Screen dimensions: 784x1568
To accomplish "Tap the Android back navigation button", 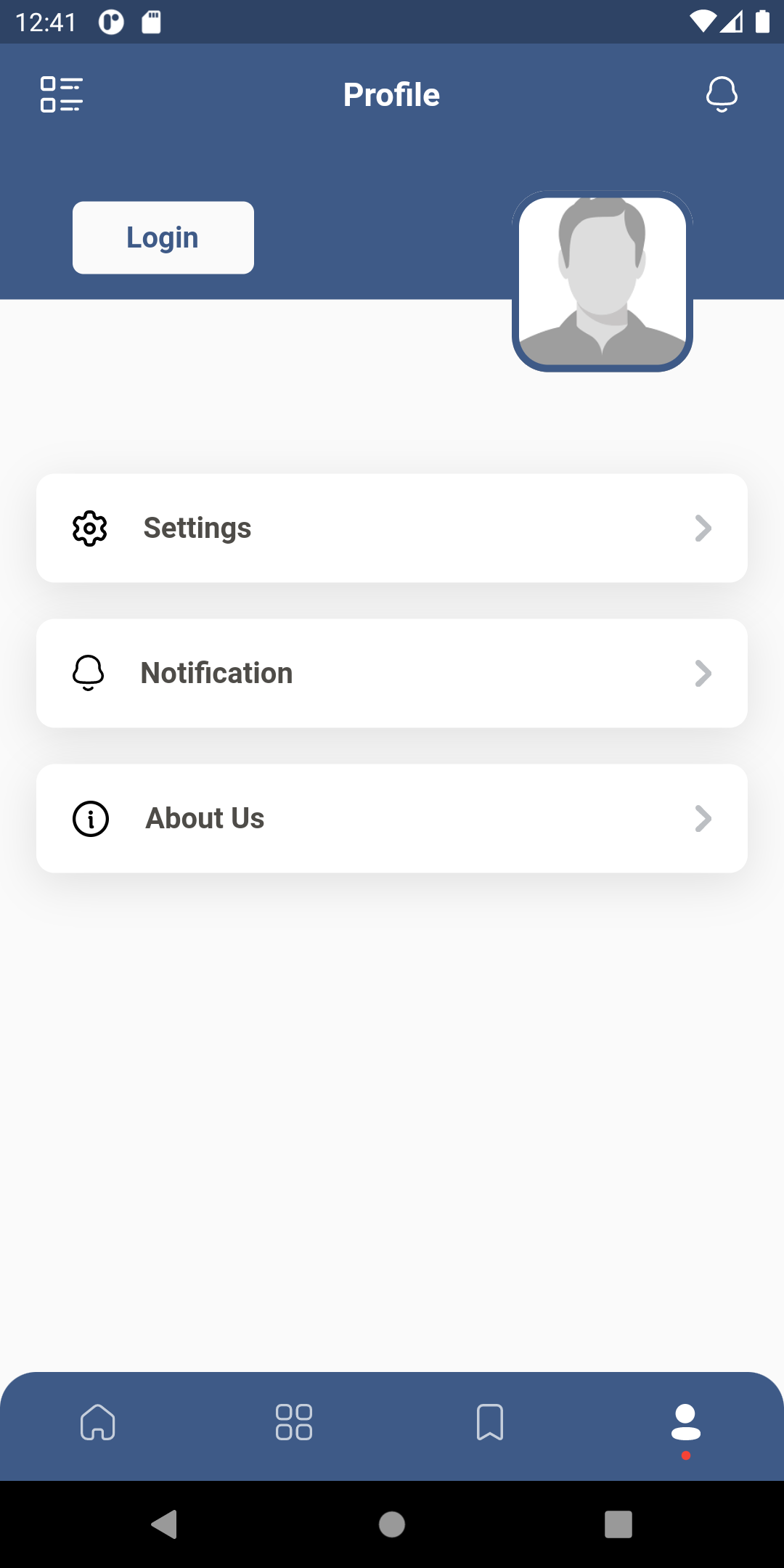I will click(166, 1525).
